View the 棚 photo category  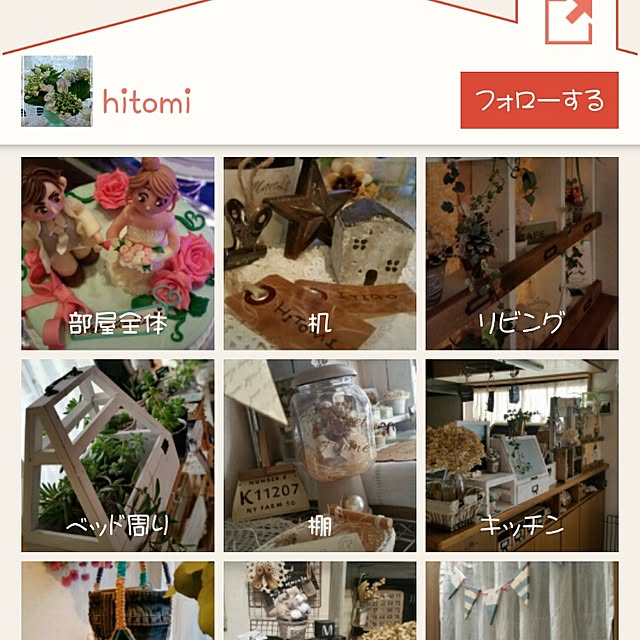click(x=320, y=456)
